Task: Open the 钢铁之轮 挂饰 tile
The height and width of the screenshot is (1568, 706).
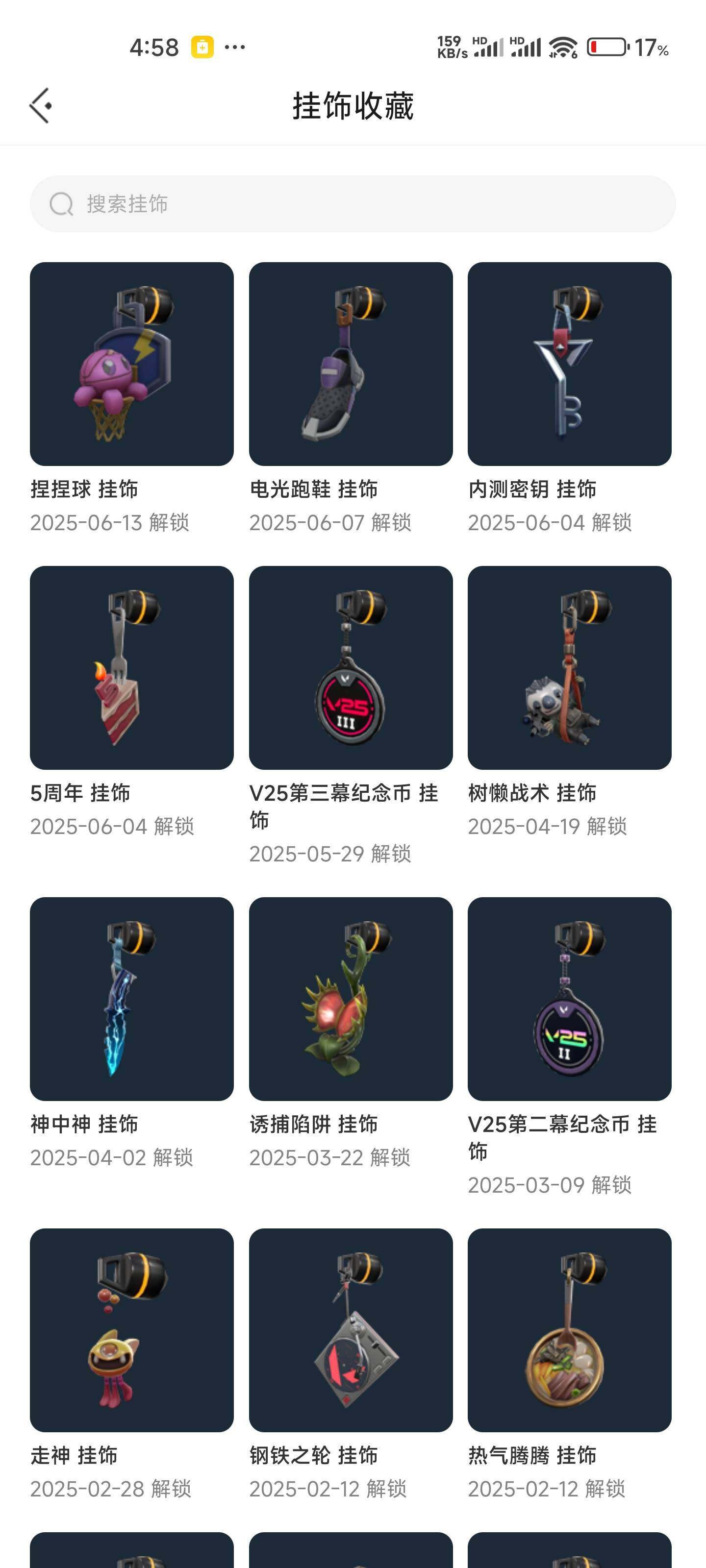Action: point(350,1330)
